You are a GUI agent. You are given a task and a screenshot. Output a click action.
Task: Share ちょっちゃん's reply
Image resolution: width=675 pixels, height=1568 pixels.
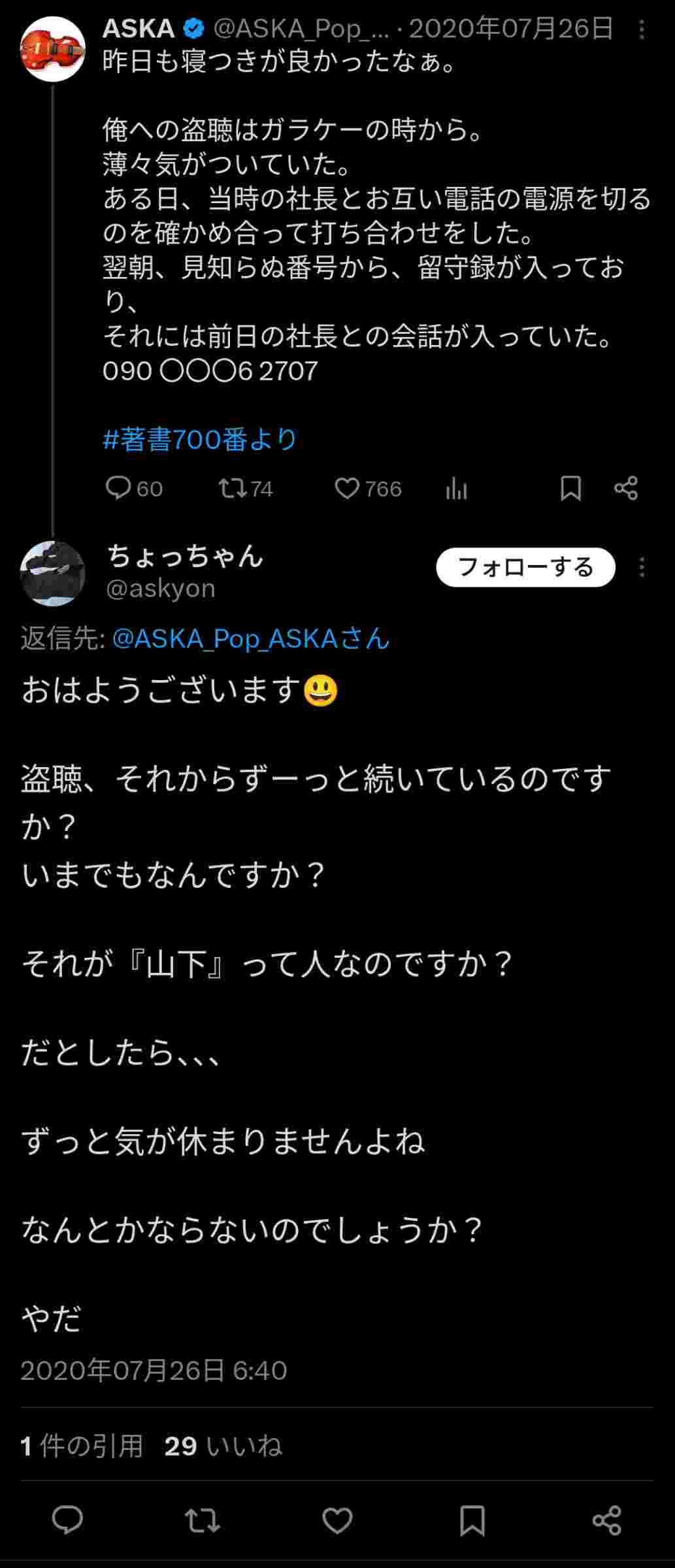pos(606,1520)
